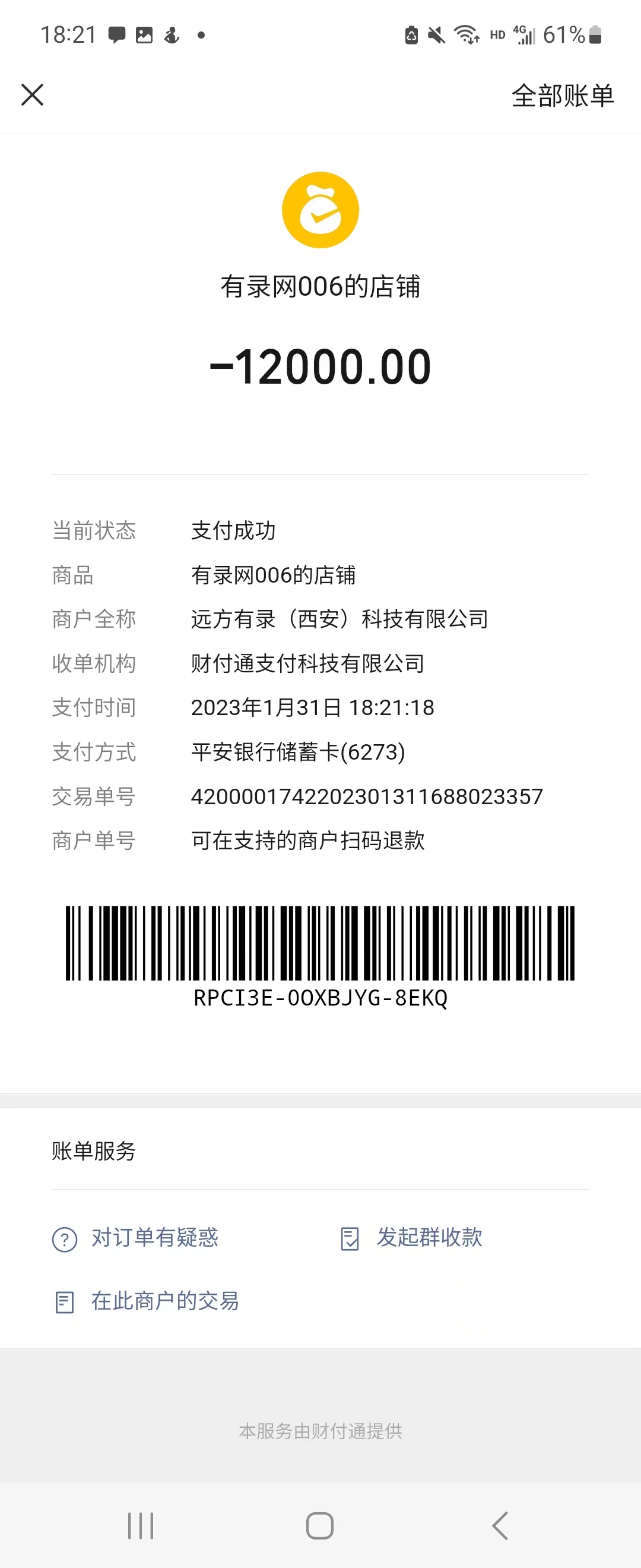641x1568 pixels.
Task: Open 全部账单 all bills
Action: tap(563, 96)
